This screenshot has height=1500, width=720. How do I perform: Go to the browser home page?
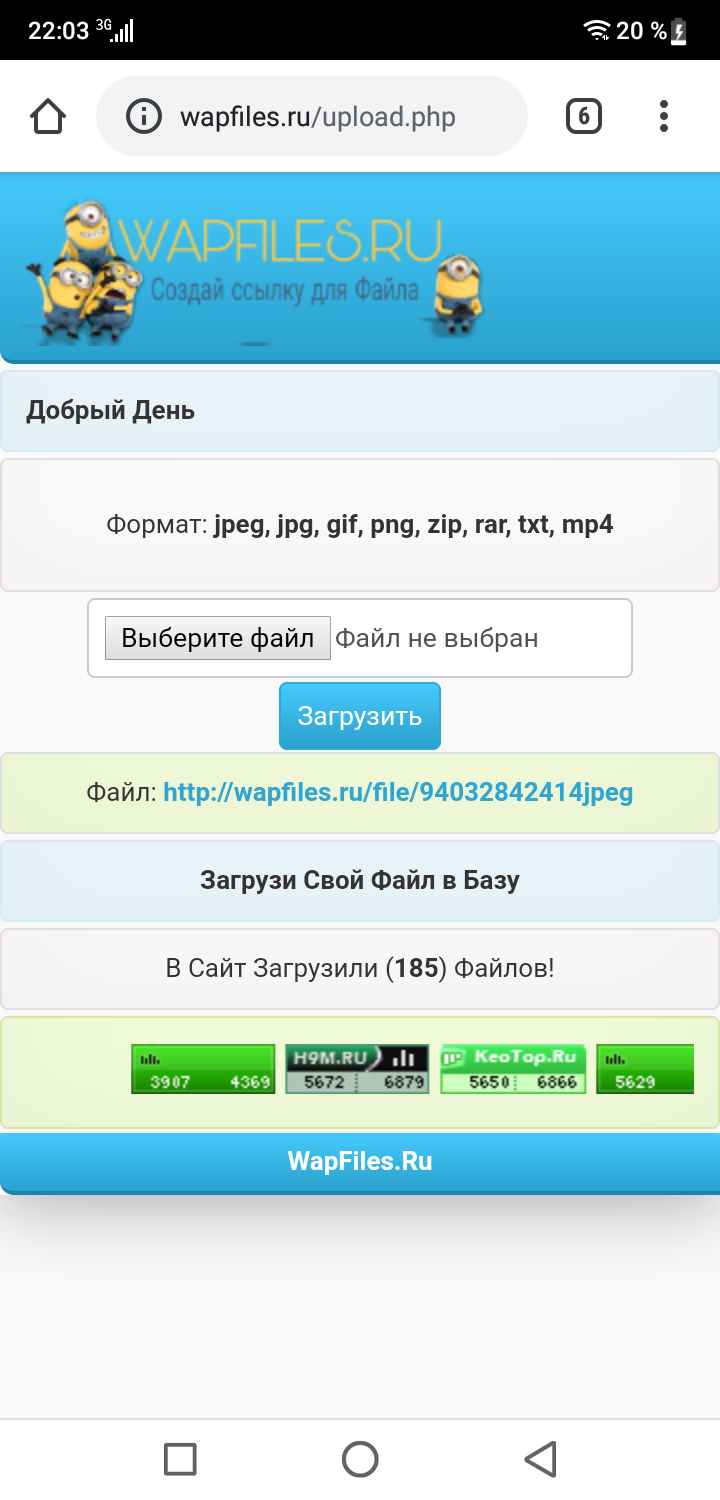(x=48, y=117)
